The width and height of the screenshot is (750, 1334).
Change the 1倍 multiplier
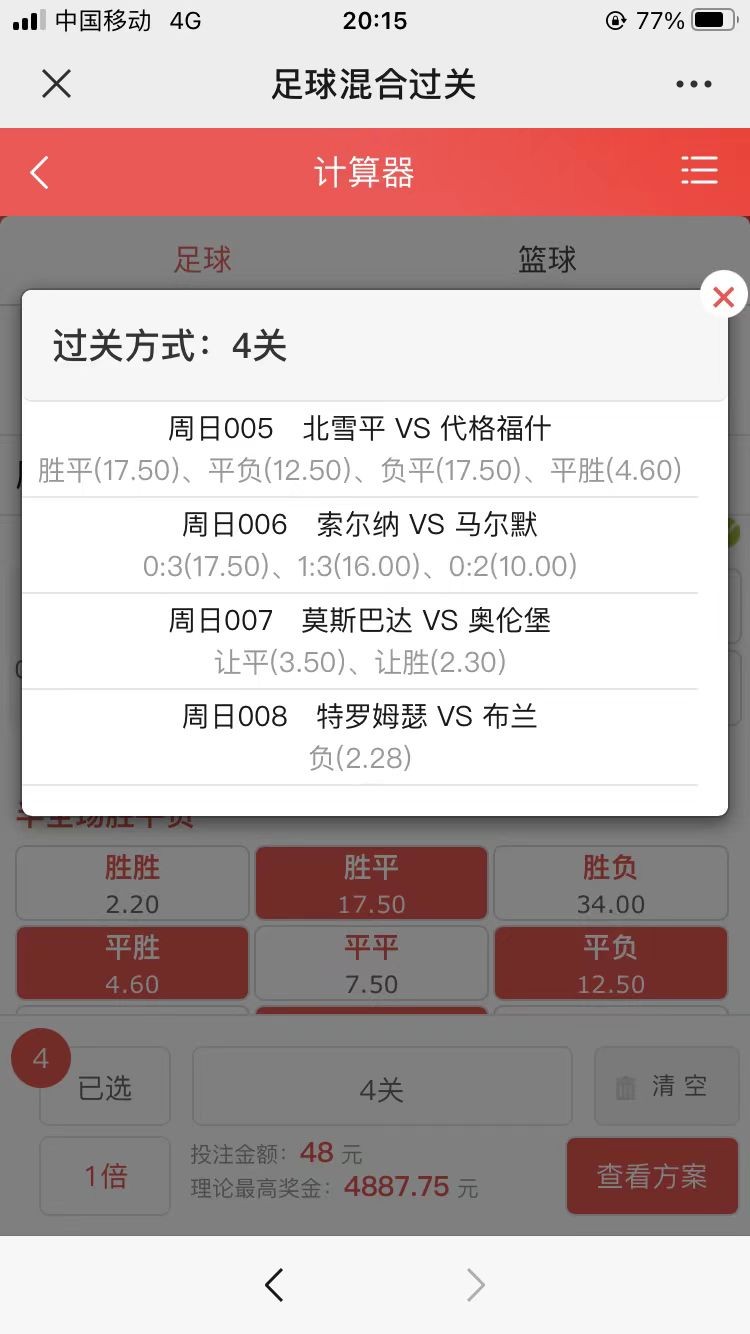click(105, 1176)
